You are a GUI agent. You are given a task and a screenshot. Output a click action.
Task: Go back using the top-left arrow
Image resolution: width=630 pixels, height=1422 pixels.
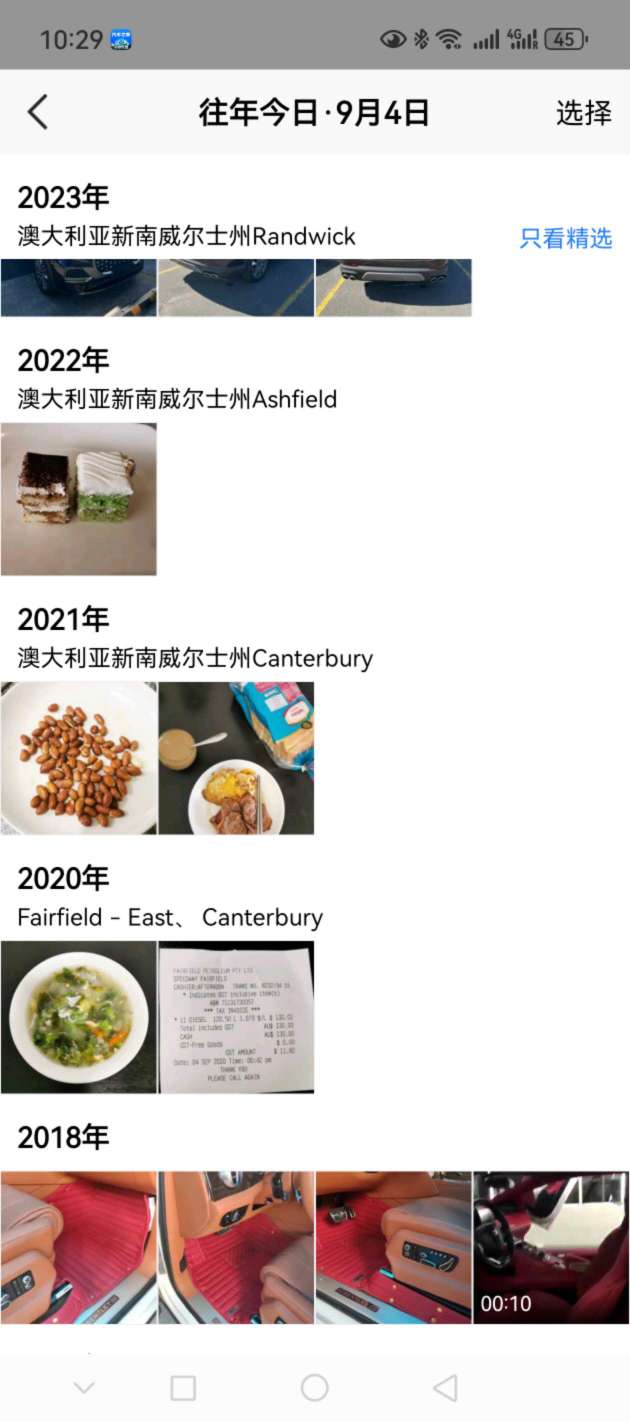pyautogui.click(x=38, y=112)
